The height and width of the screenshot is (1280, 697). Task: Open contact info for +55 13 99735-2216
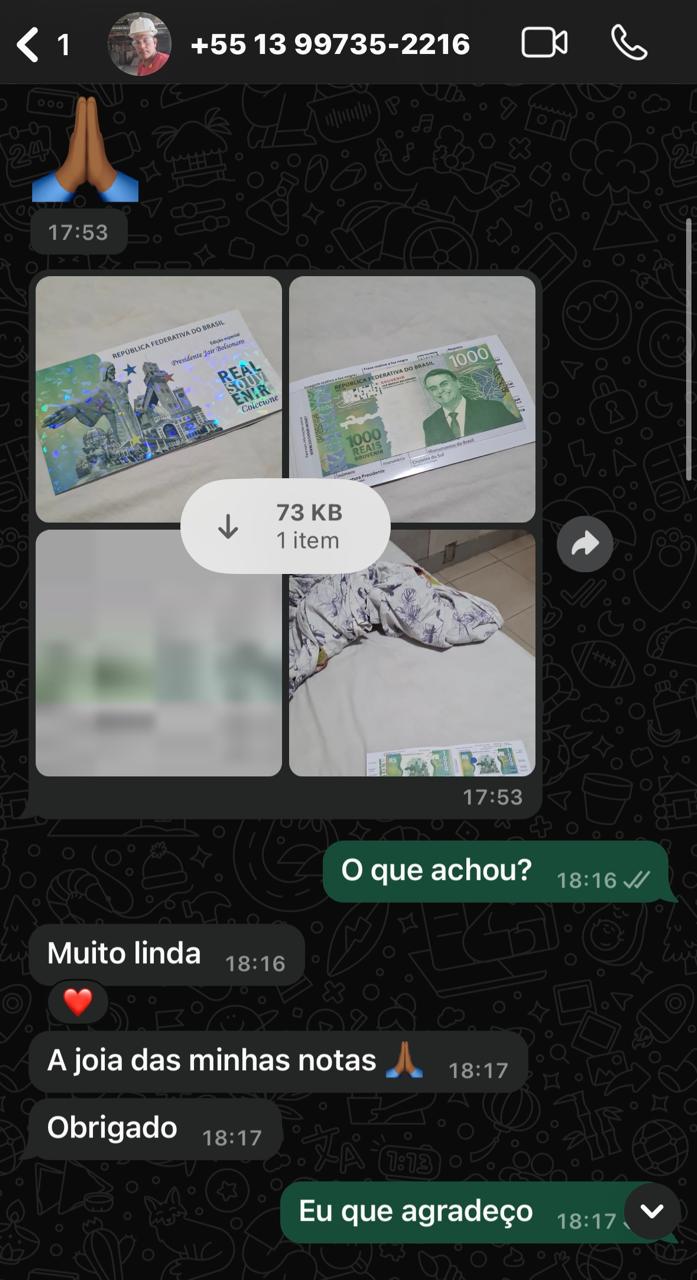pyautogui.click(x=330, y=44)
